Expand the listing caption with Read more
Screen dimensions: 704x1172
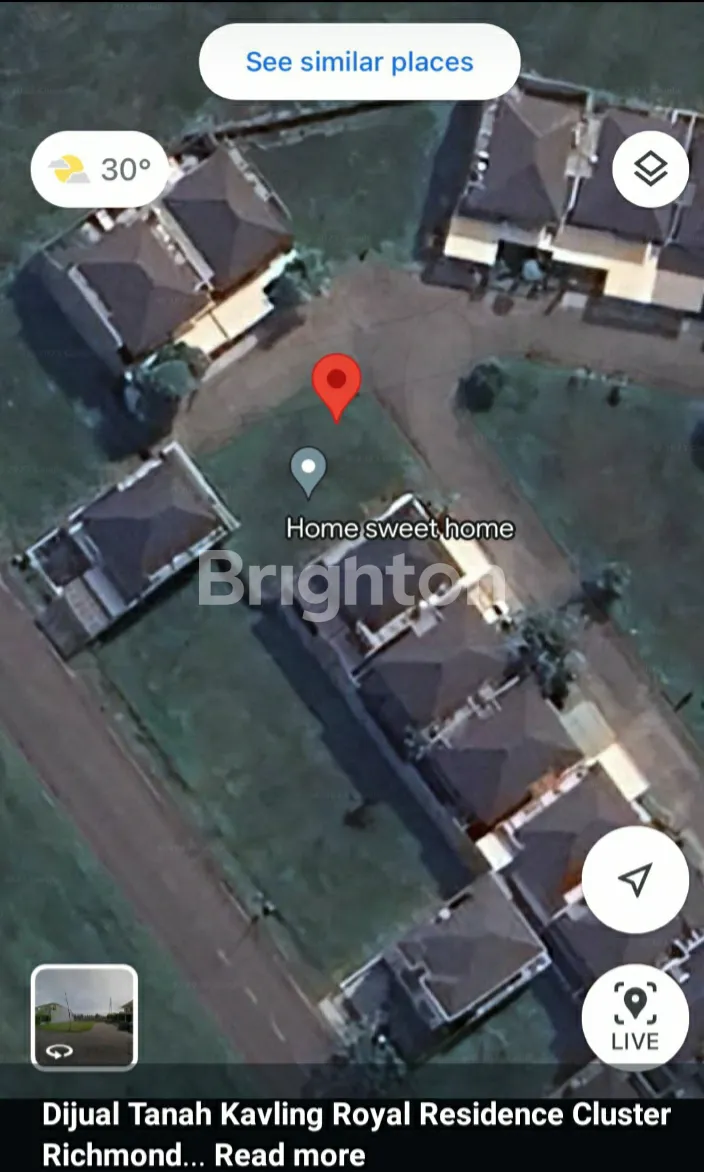pos(290,1155)
